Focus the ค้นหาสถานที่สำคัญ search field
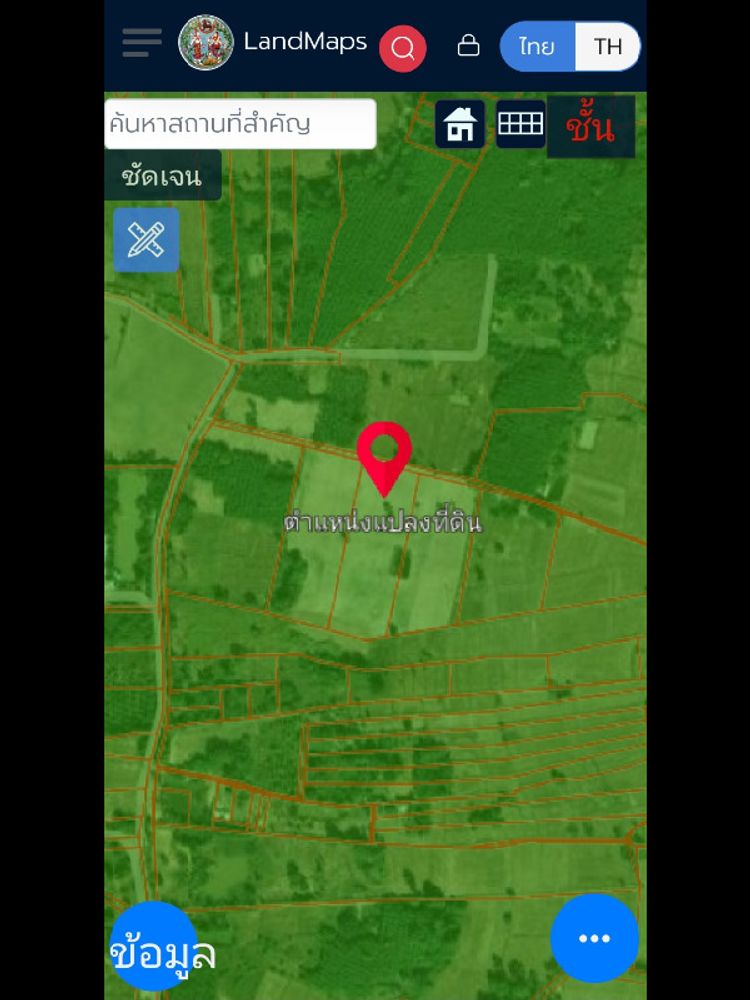Viewport: 750px width, 1000px height. (240, 124)
